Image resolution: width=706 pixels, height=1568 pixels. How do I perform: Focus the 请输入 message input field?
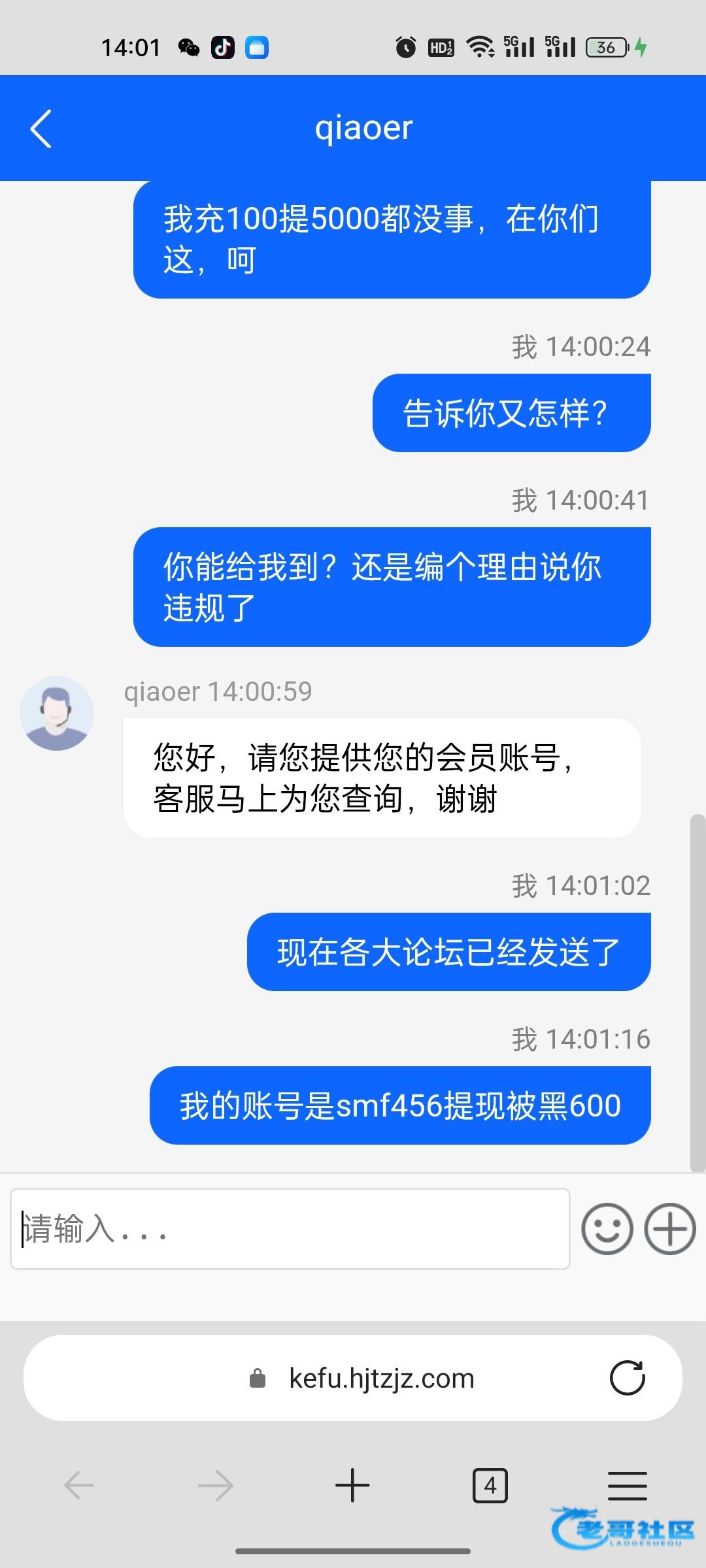coord(290,1229)
